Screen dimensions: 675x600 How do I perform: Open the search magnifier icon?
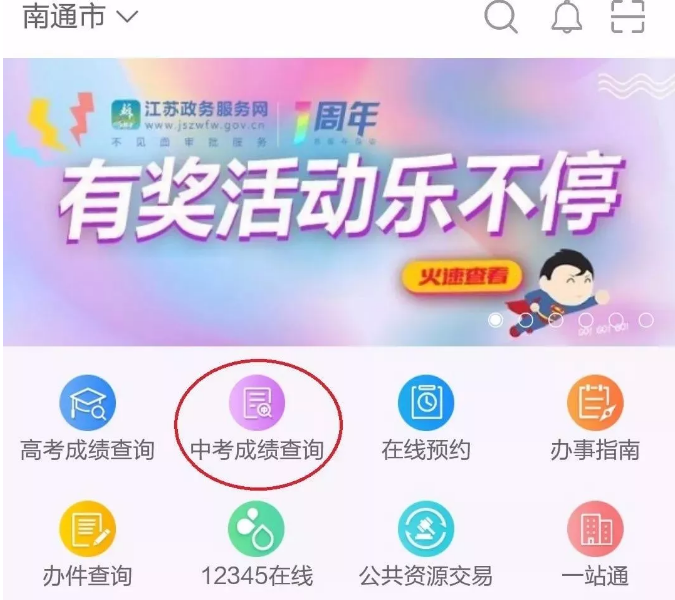501,16
